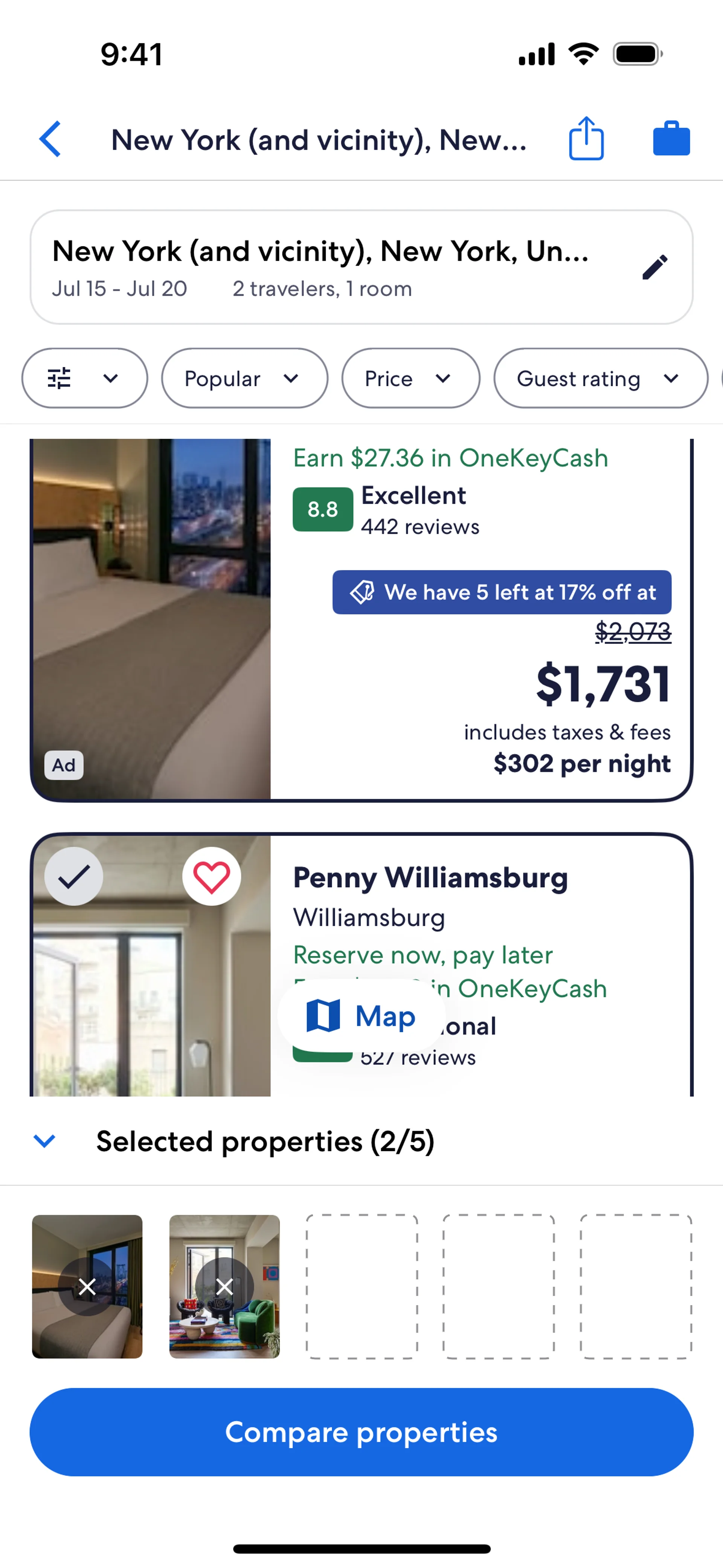Viewport: 723px width, 1568px height.
Task: Expand the Popular filter dropdown
Action: [x=244, y=379]
